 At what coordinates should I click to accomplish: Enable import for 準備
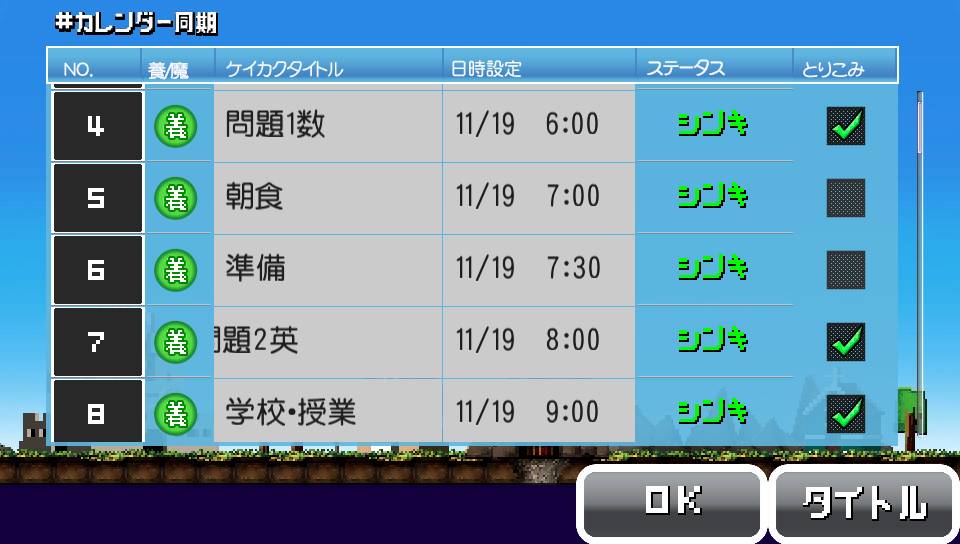pyautogui.click(x=846, y=270)
